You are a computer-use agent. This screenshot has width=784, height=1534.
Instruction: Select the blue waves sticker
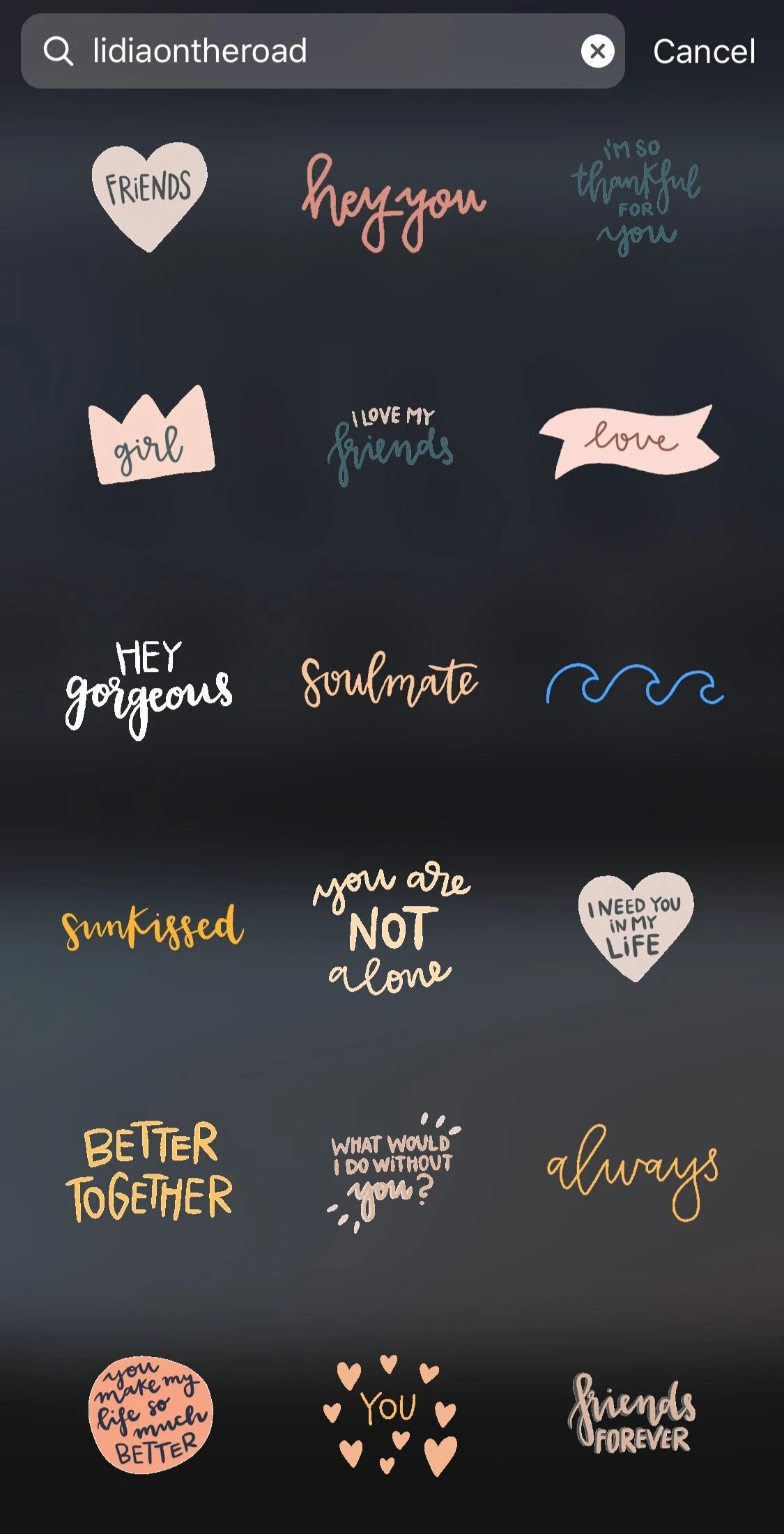pyautogui.click(x=634, y=684)
